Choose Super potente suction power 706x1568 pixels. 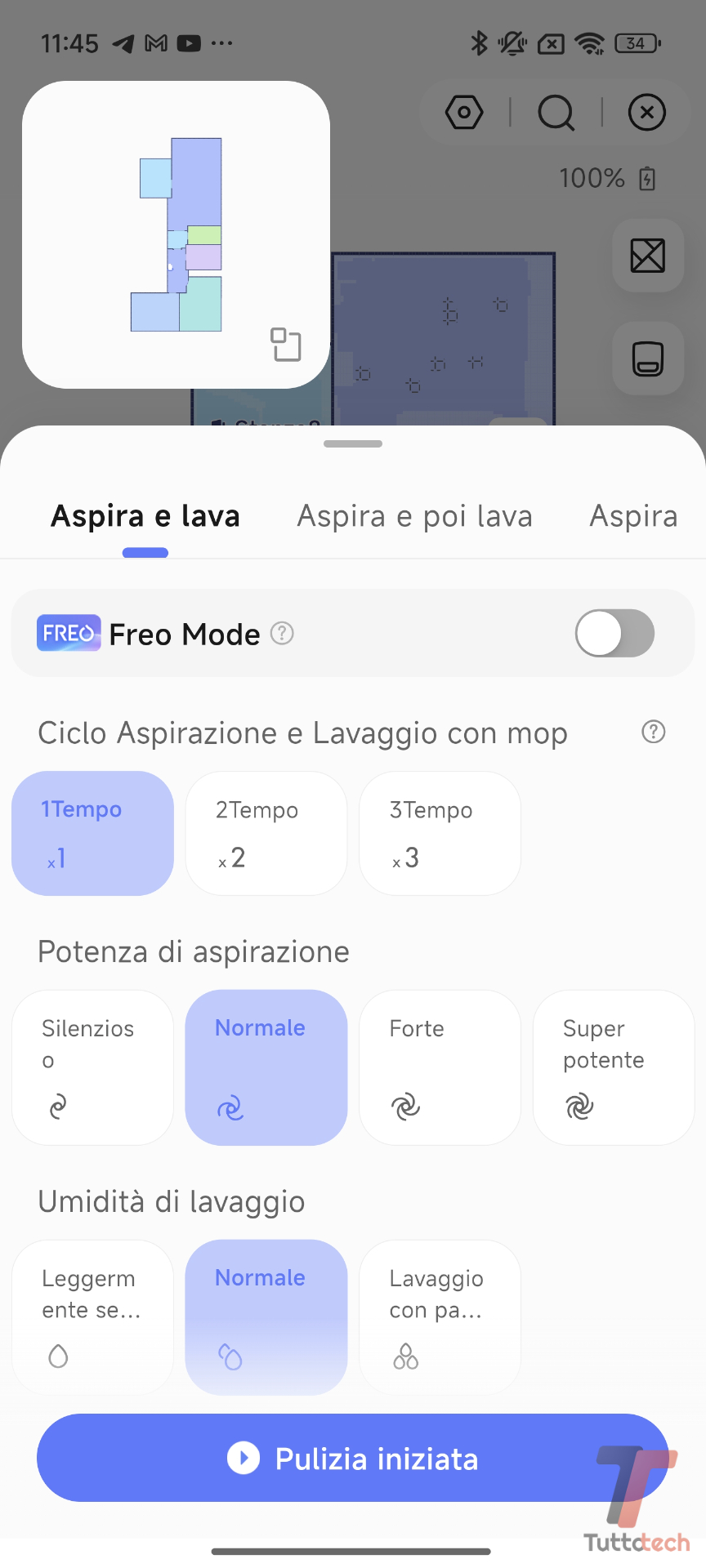(x=614, y=1067)
